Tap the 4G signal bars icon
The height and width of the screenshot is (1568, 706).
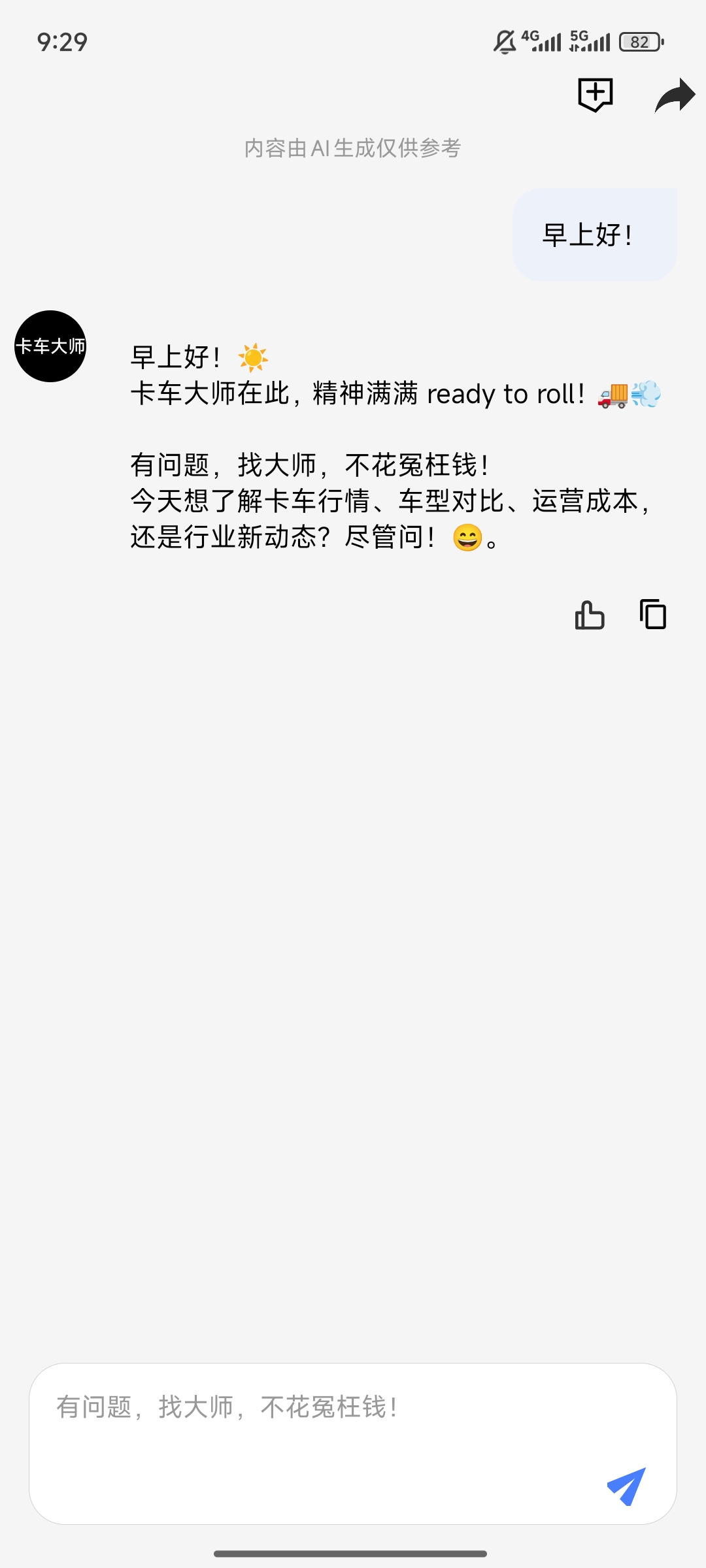pyautogui.click(x=543, y=41)
